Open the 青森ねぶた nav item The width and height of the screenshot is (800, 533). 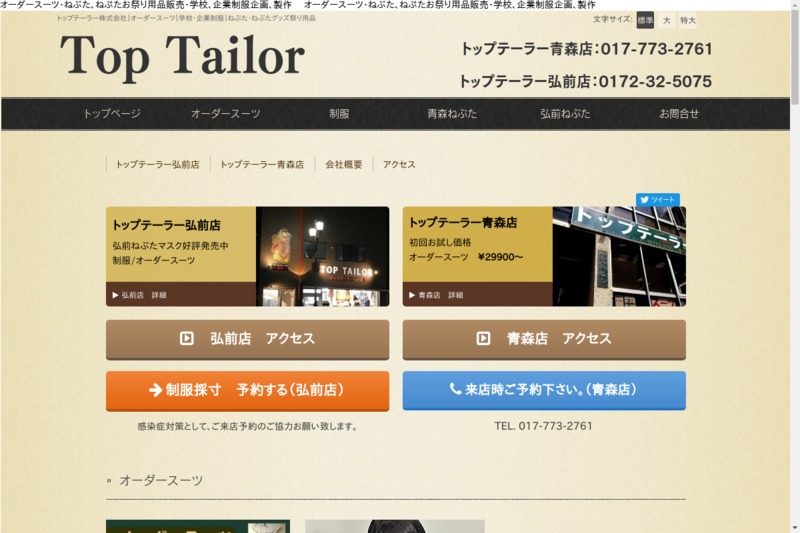pos(452,114)
